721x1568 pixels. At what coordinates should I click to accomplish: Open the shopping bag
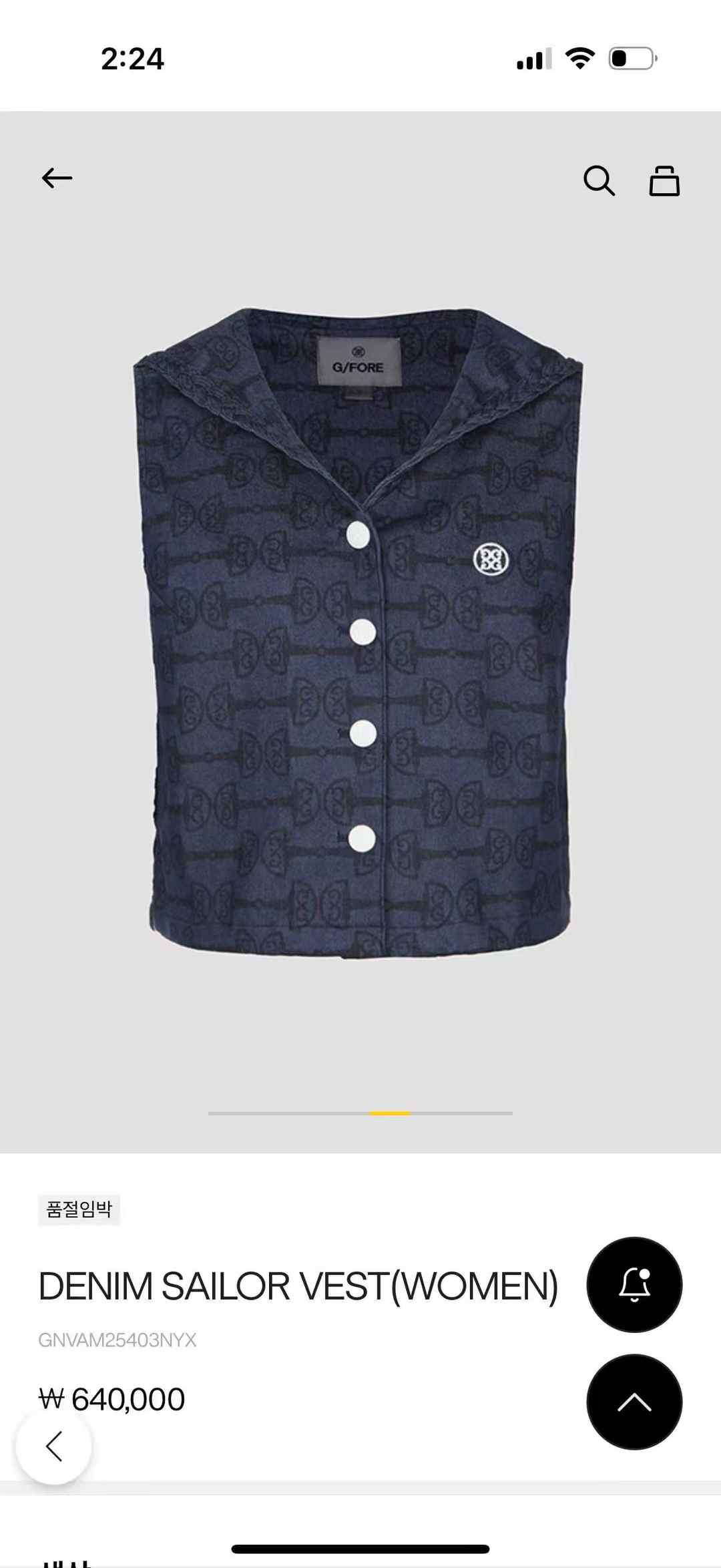[x=664, y=181]
